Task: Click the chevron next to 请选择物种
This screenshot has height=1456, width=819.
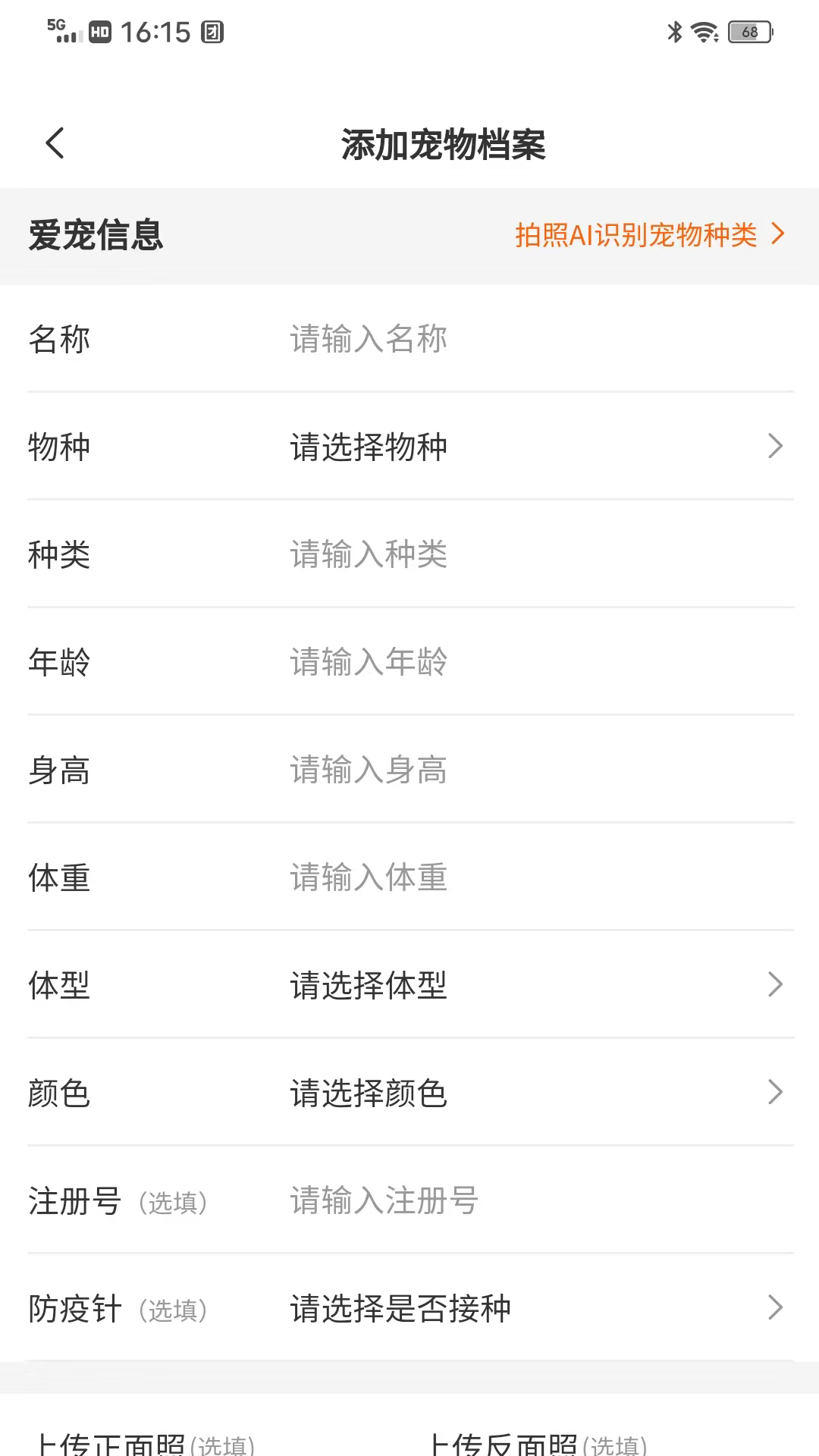Action: [775, 447]
